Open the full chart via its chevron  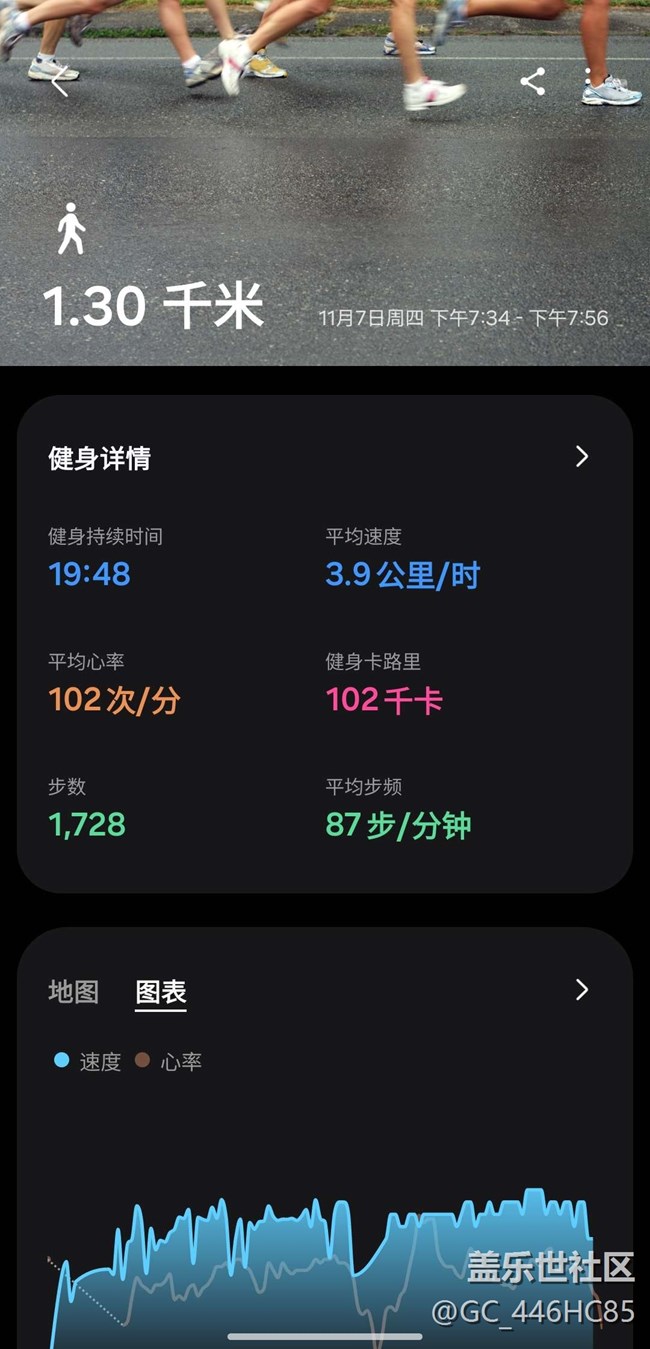582,990
